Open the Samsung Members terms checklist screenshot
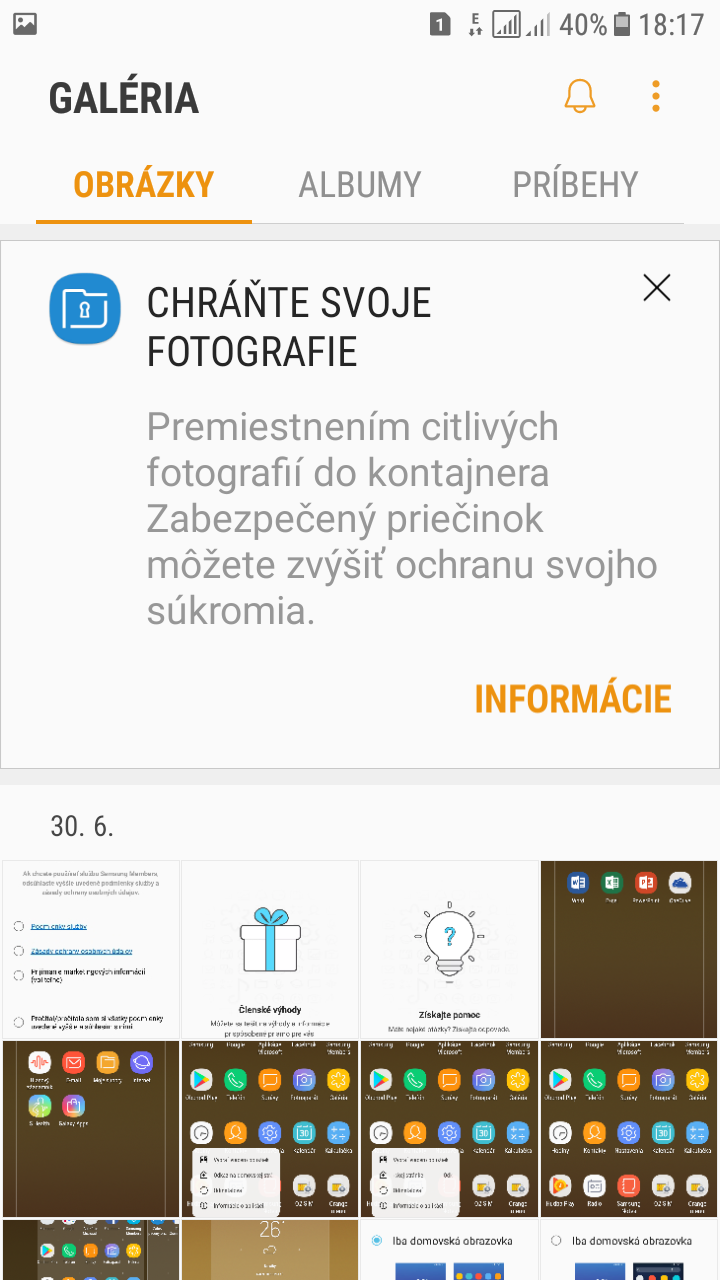Viewport: 720px width, 1280px height. click(90, 949)
